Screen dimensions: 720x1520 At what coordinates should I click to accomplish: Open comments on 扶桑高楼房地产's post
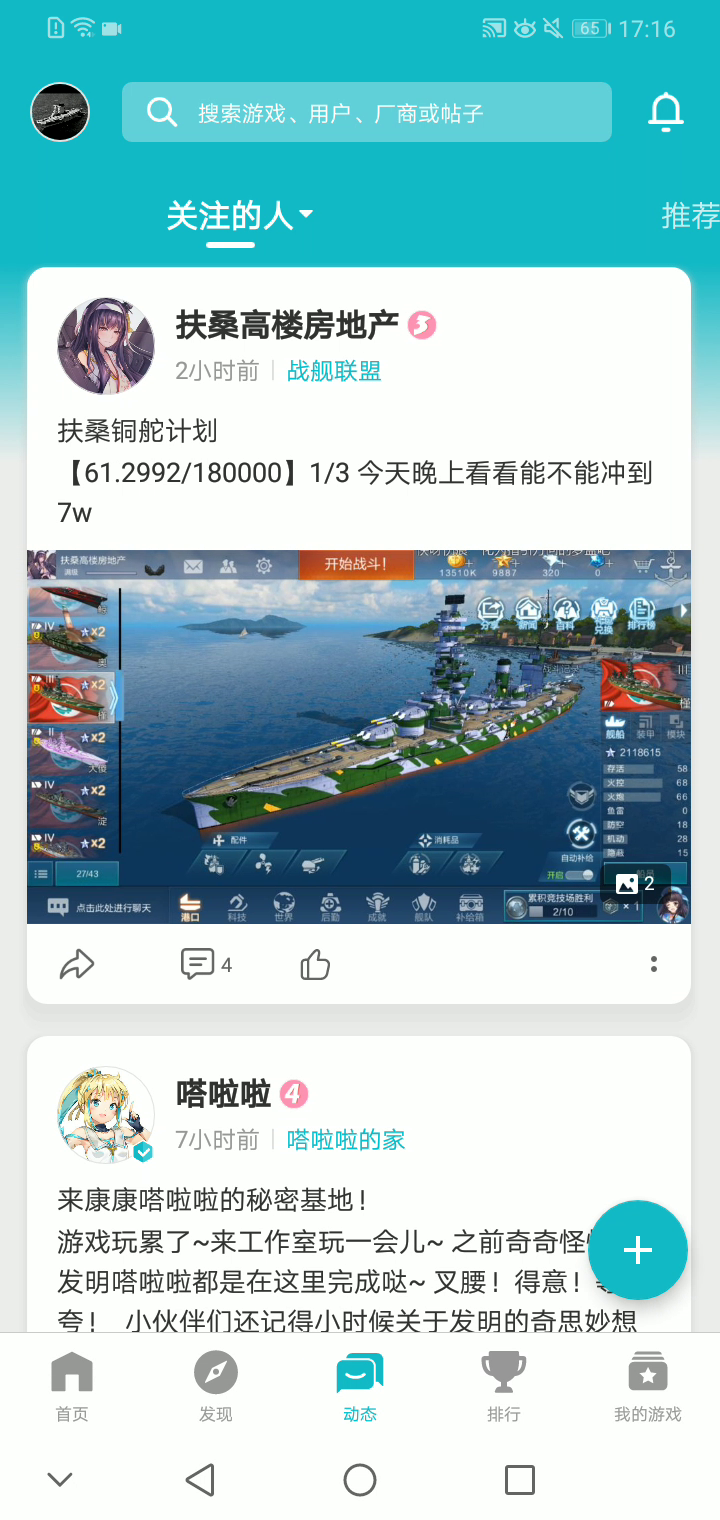coord(205,964)
